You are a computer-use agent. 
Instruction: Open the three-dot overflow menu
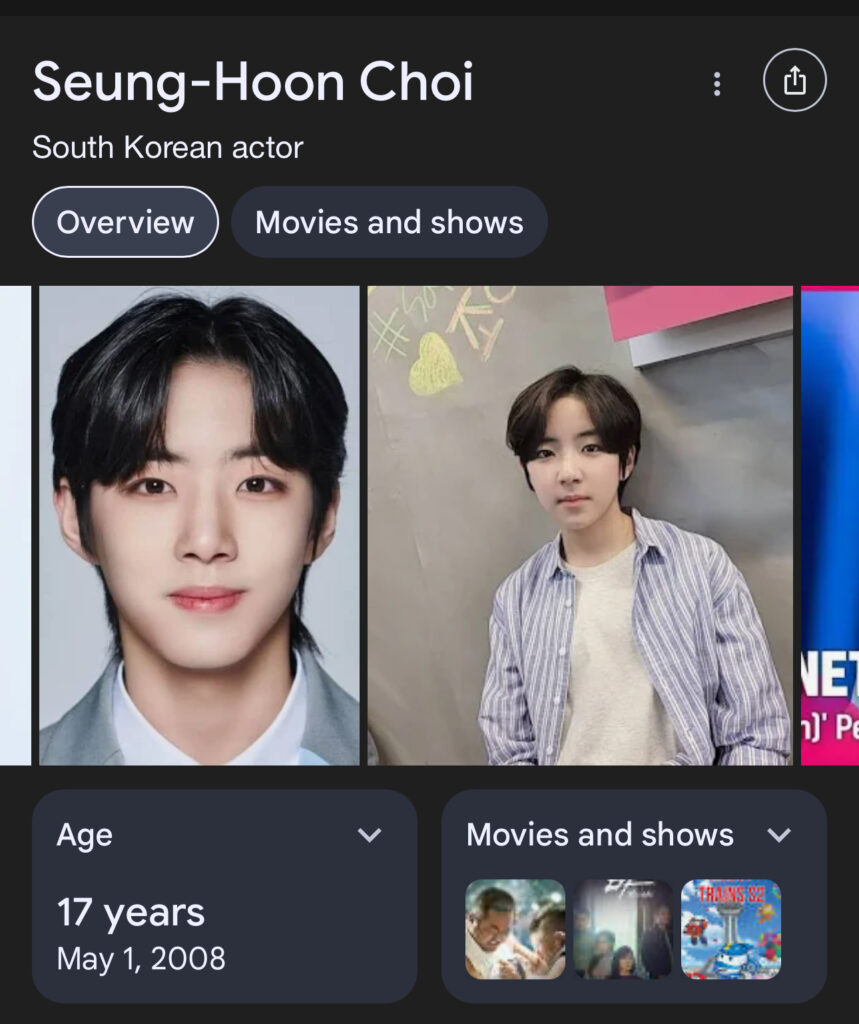pyautogui.click(x=716, y=84)
